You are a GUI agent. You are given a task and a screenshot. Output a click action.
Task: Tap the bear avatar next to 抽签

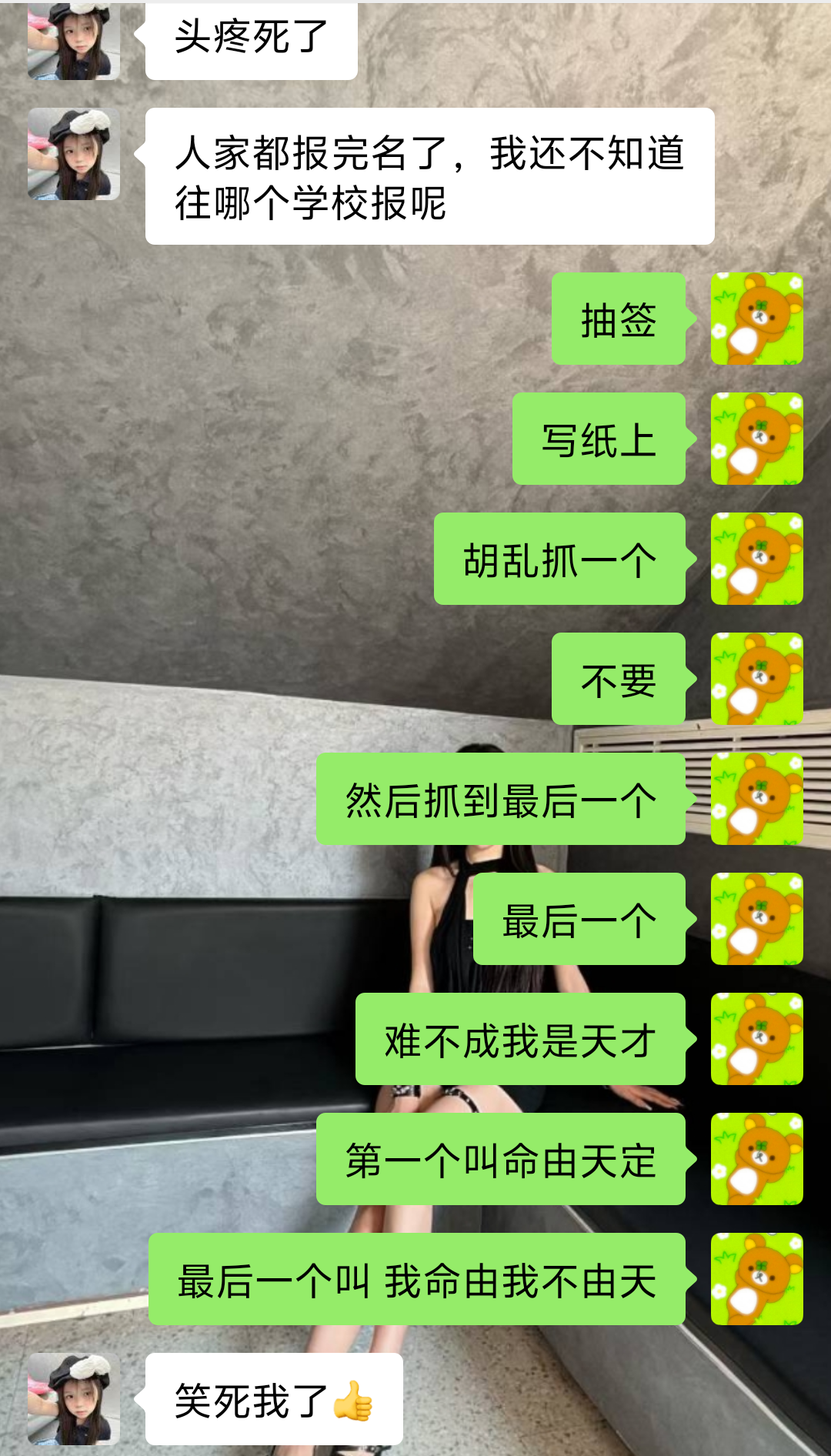756,319
